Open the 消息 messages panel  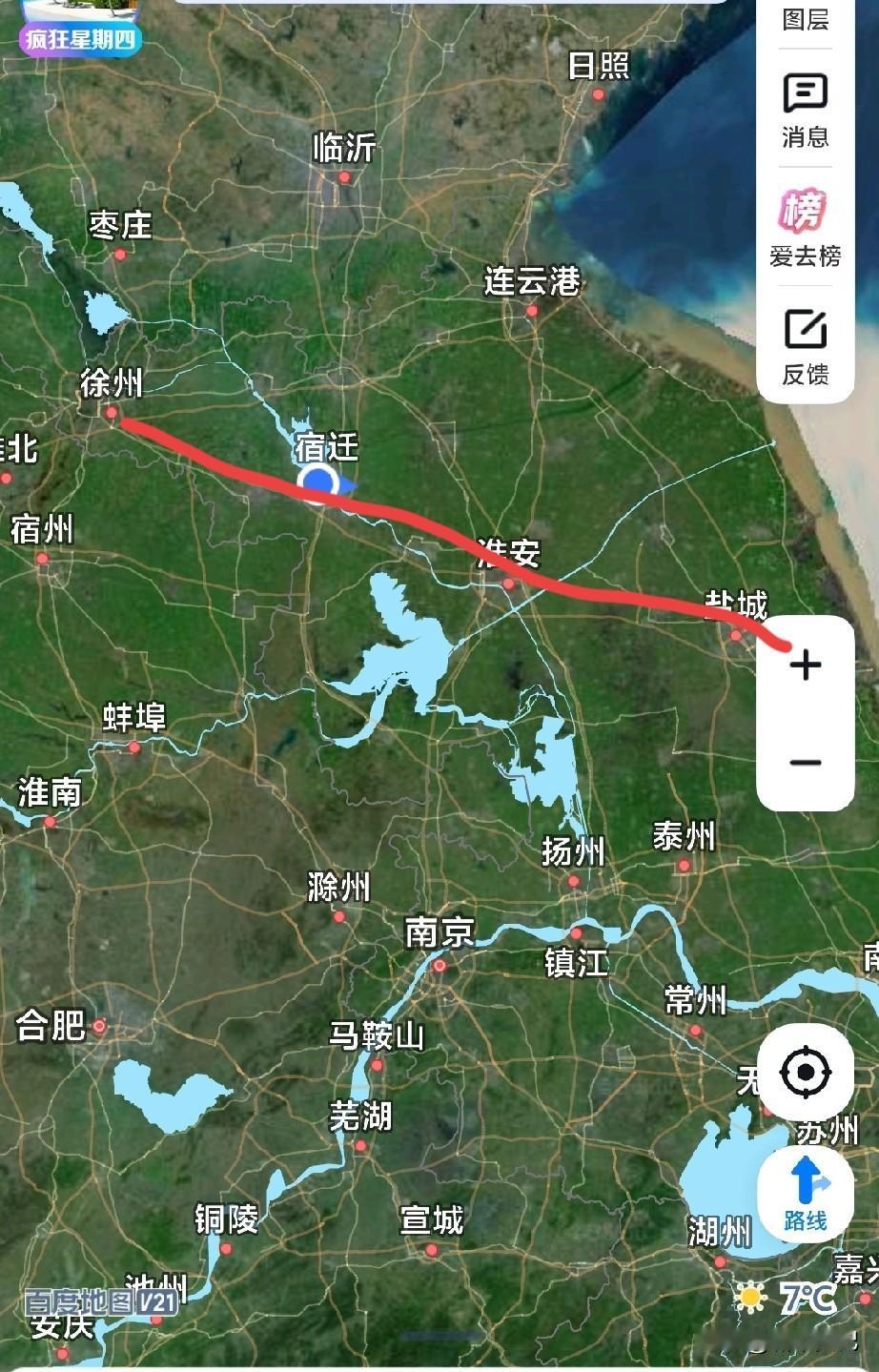805,112
